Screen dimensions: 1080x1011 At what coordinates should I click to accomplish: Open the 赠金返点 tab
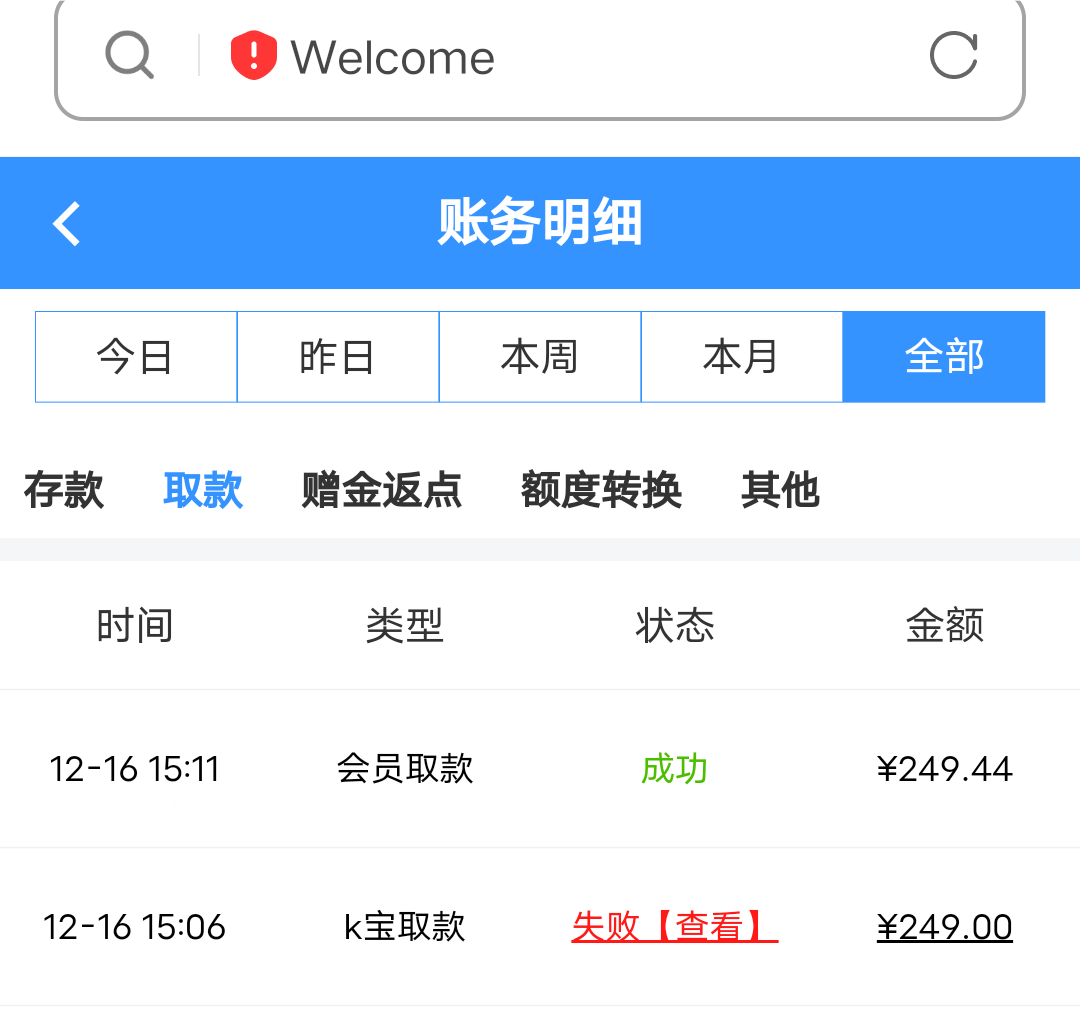(x=382, y=490)
